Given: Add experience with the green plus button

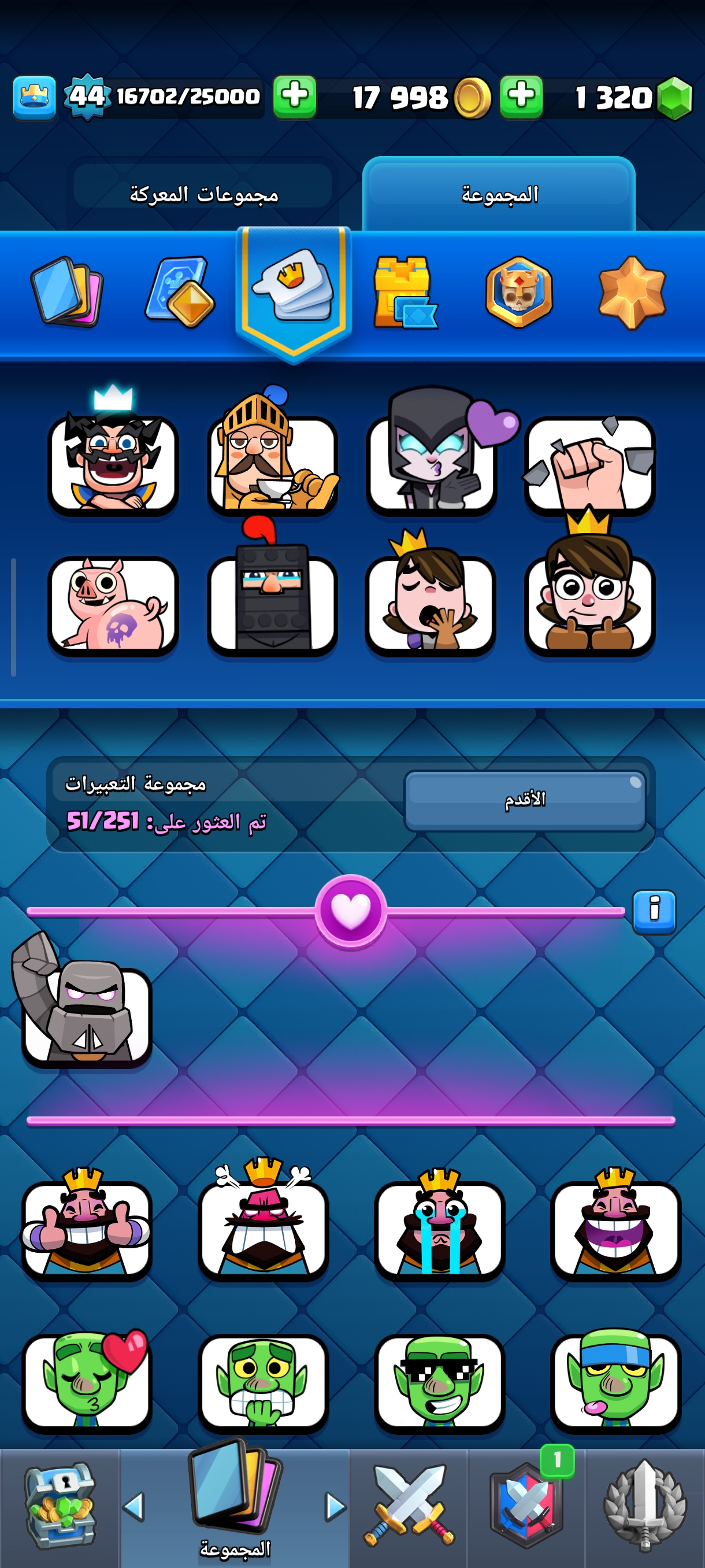Looking at the screenshot, I should [294, 97].
